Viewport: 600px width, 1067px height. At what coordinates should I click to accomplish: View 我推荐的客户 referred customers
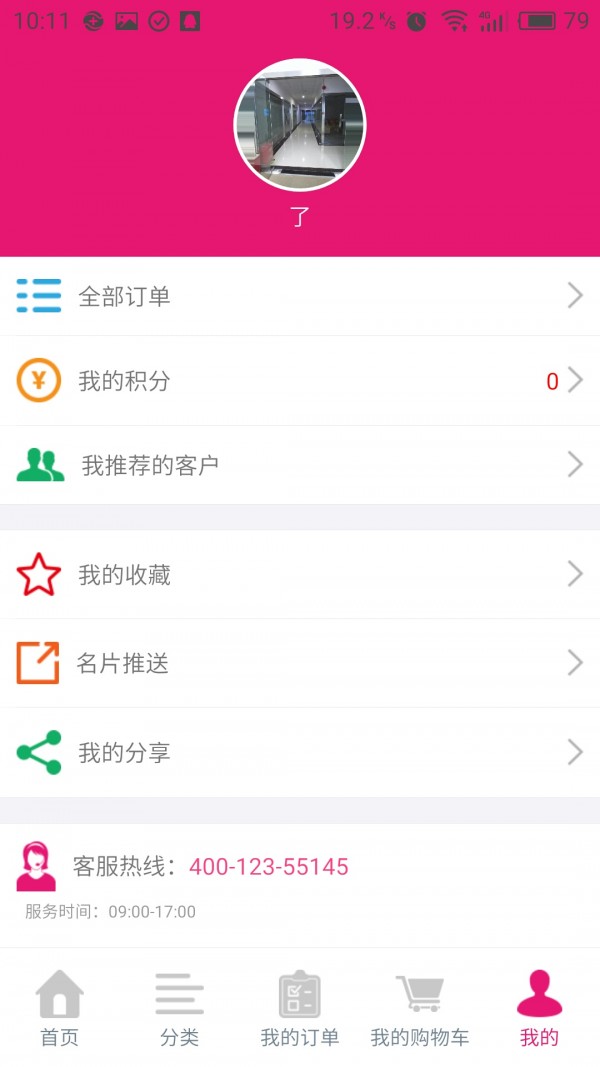[300, 465]
